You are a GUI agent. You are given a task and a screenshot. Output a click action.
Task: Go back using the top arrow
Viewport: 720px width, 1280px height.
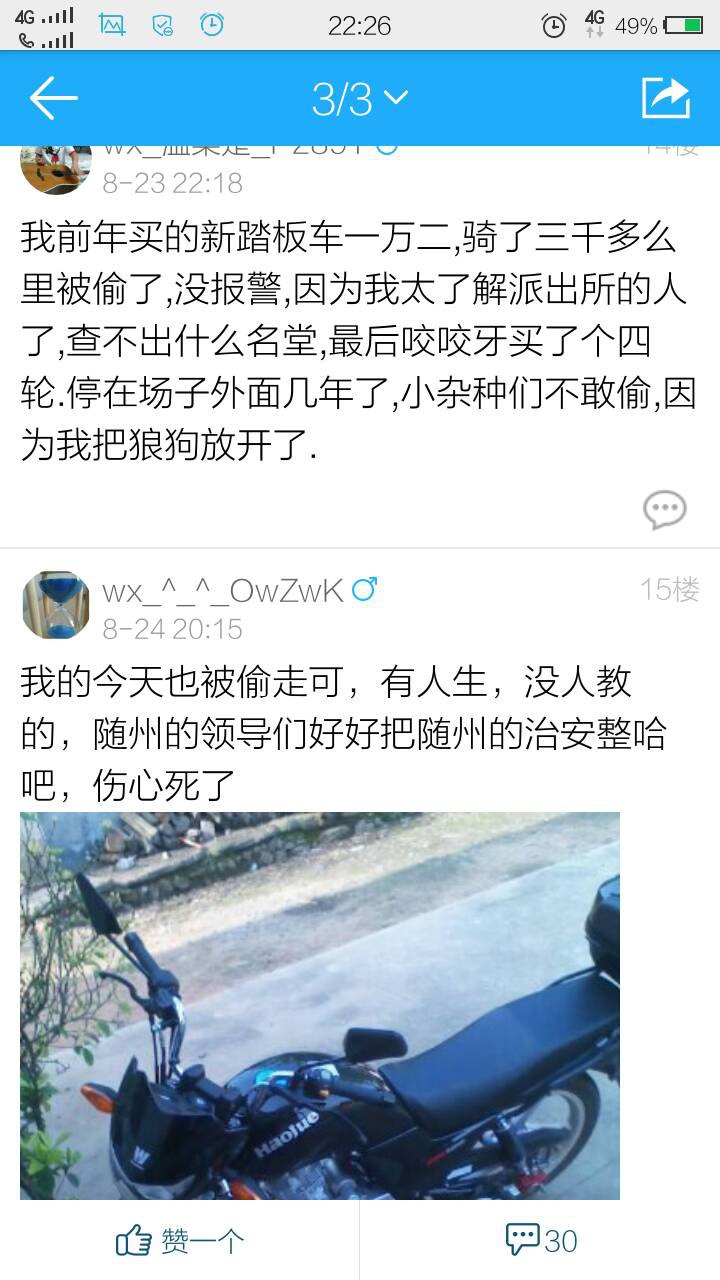pos(54,98)
